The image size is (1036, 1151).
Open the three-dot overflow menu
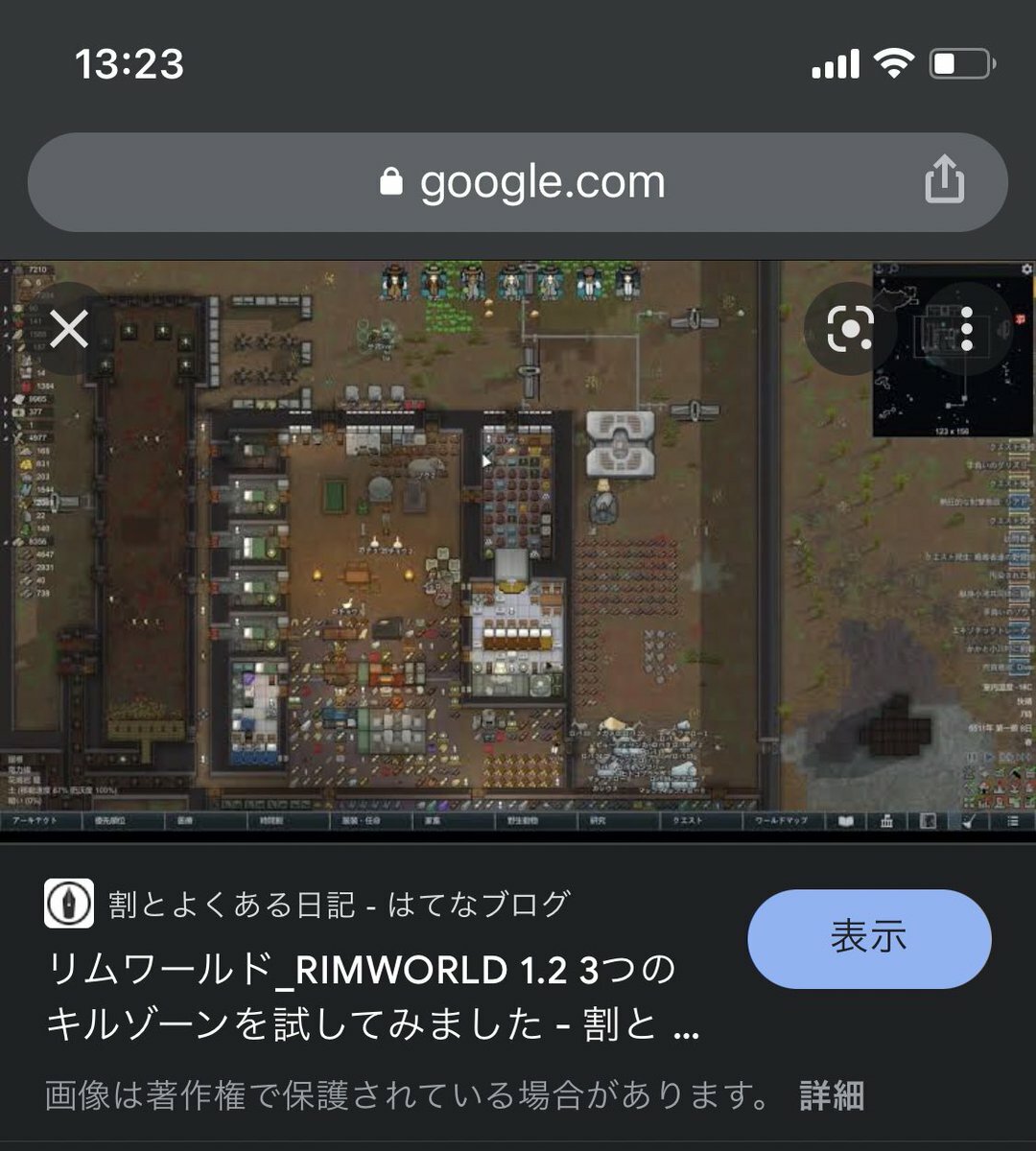coord(966,330)
